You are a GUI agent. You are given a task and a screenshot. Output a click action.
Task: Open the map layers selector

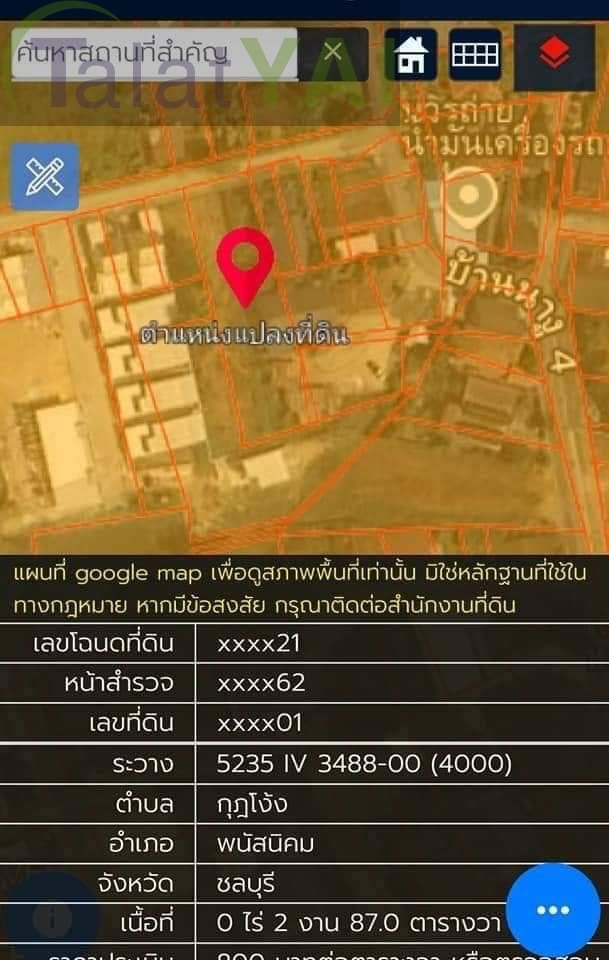(554, 56)
